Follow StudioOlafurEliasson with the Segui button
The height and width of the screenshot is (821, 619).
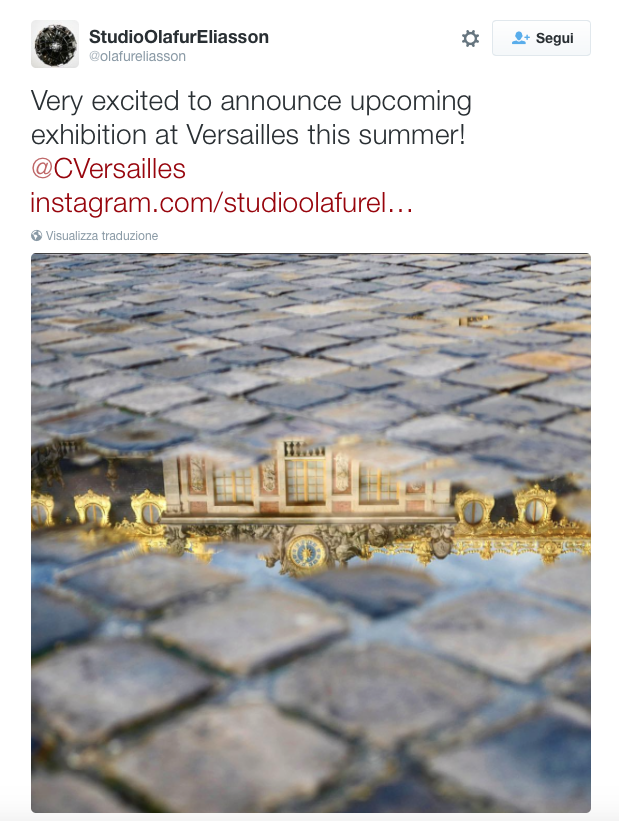[541, 38]
